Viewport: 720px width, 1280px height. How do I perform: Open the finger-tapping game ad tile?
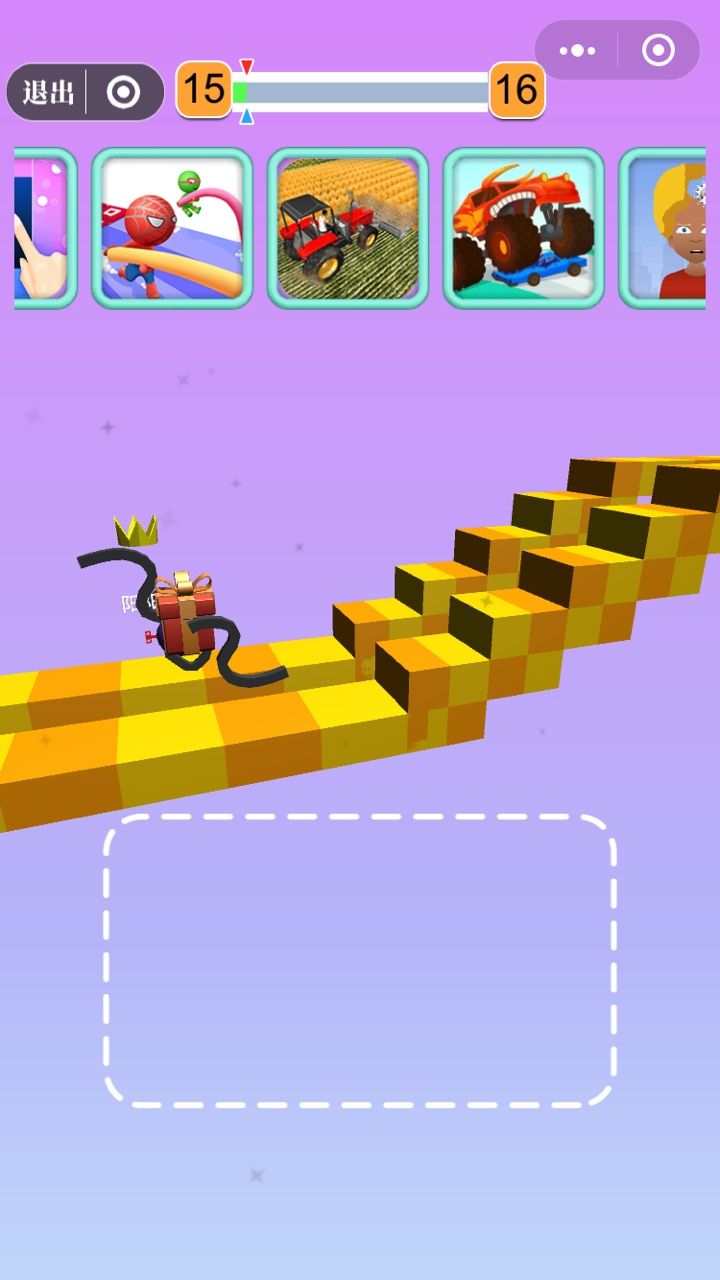pos(44,228)
